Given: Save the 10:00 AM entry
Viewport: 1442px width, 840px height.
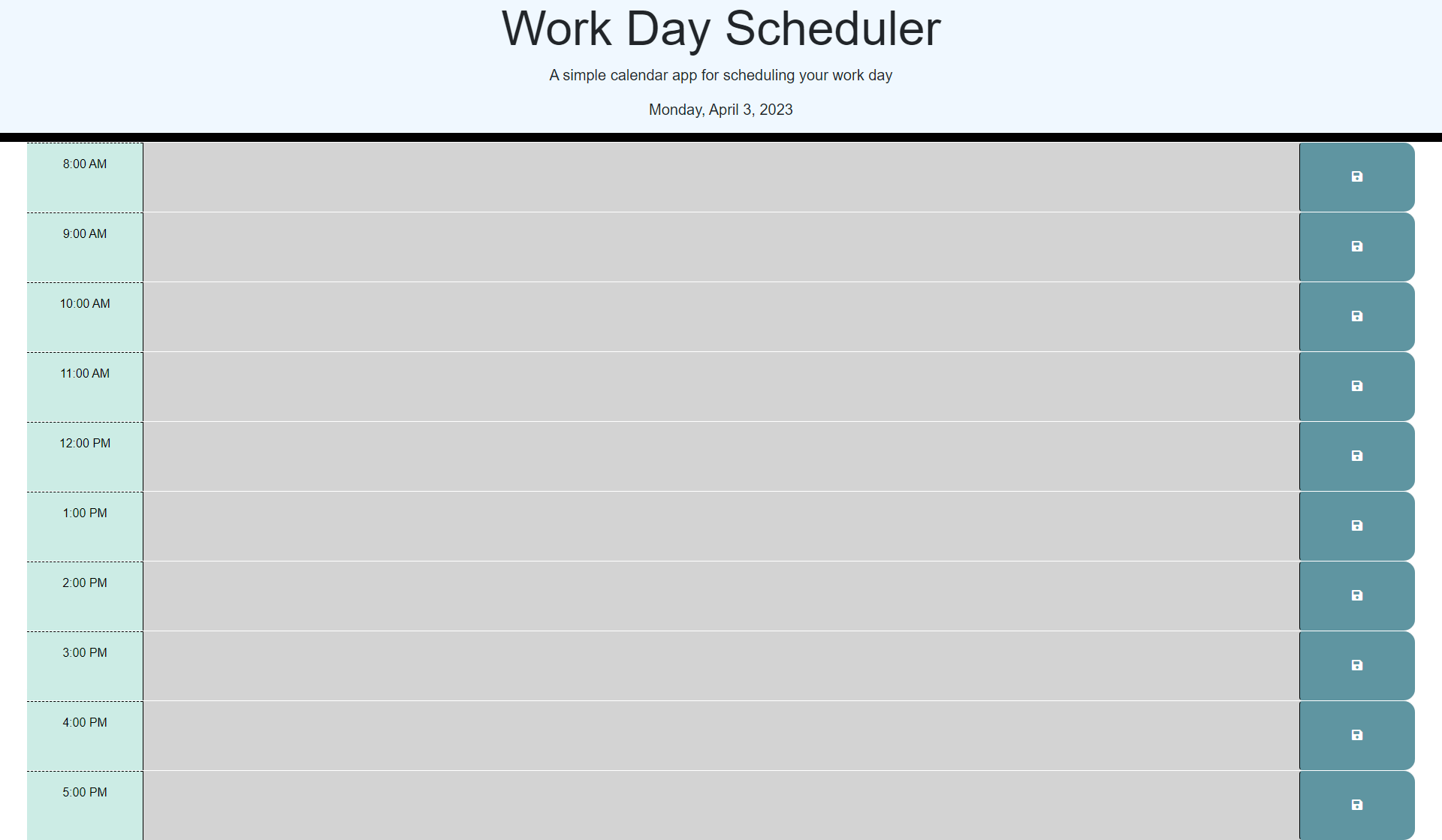Looking at the screenshot, I should click(1356, 317).
